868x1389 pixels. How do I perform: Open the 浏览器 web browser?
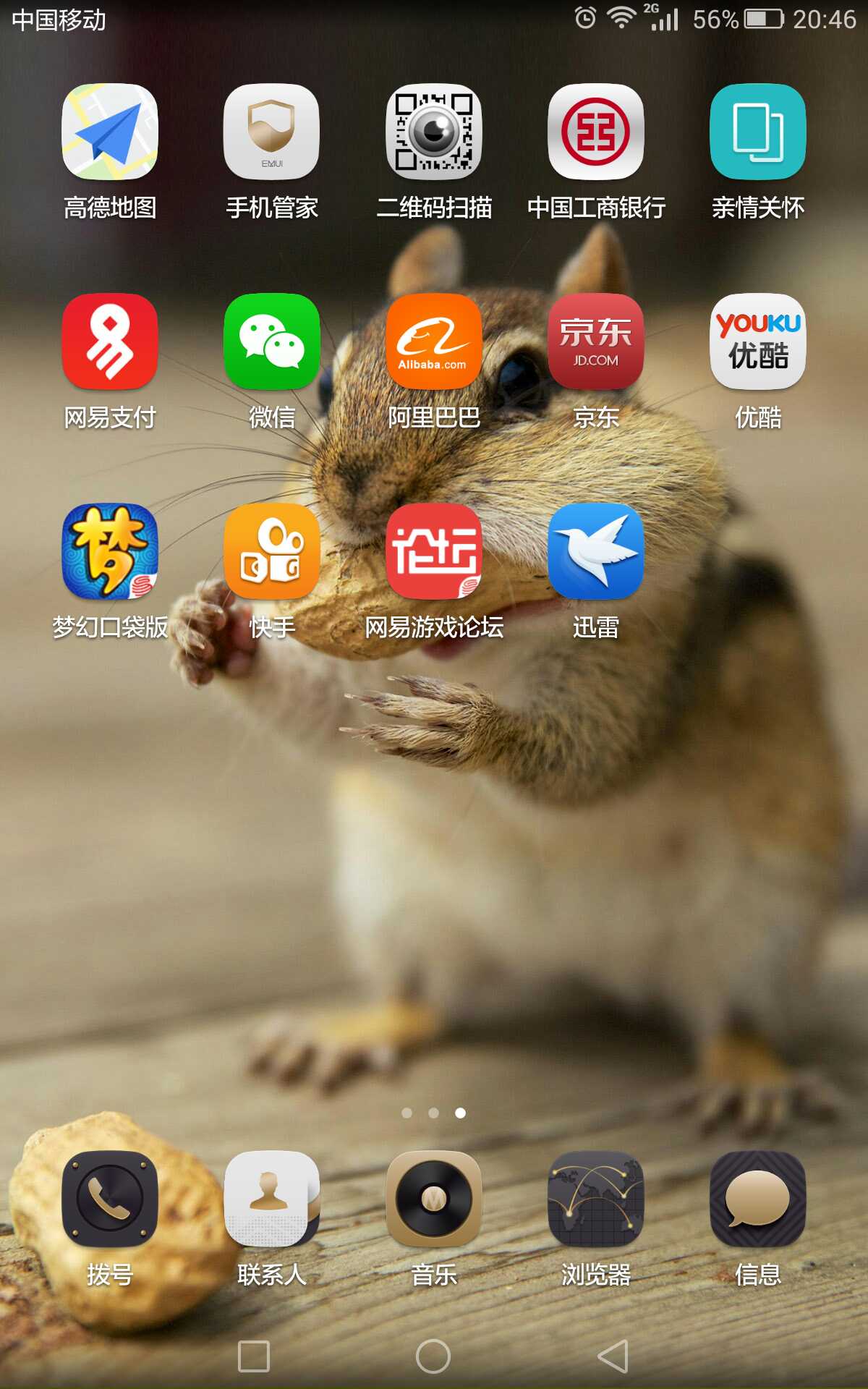596,1198
